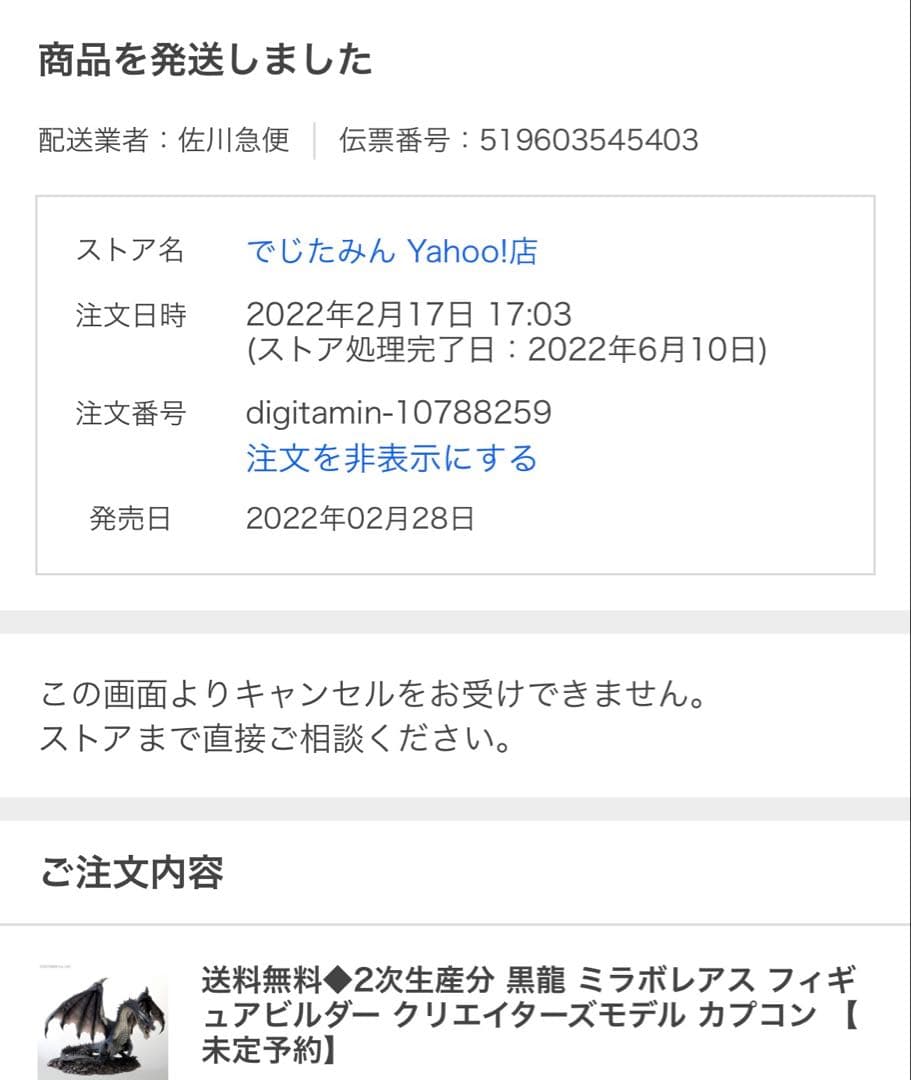Click the ストア名 row label
Screen dimensions: 911x1080
coord(132,253)
